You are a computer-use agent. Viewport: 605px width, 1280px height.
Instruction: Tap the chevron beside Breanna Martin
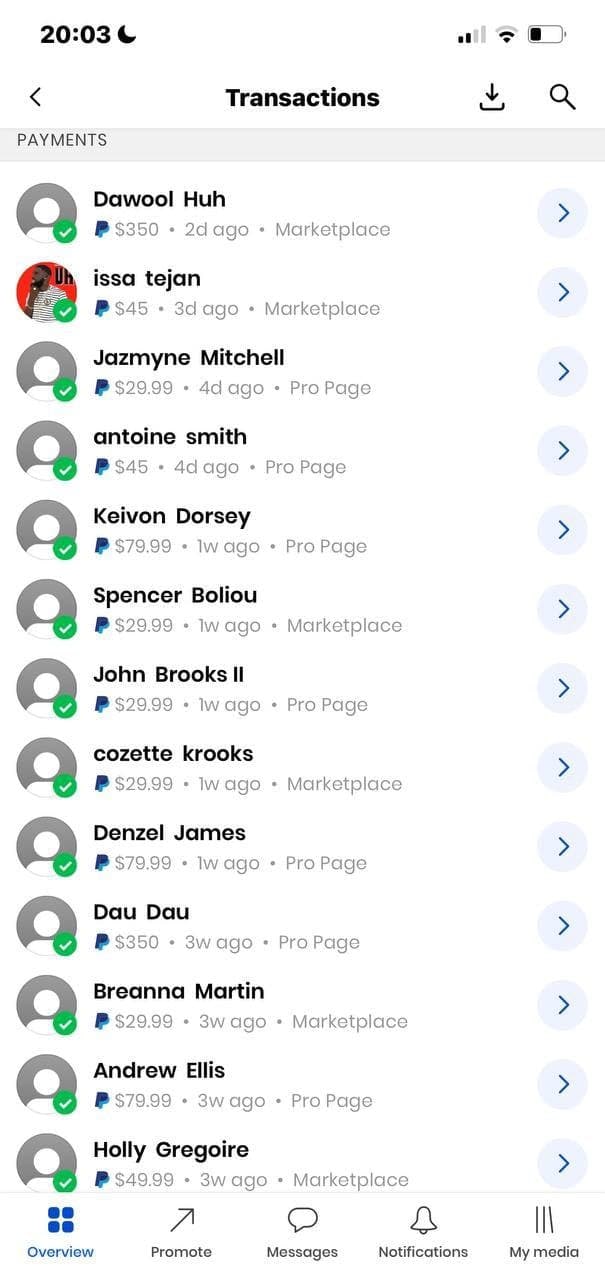tap(562, 1005)
